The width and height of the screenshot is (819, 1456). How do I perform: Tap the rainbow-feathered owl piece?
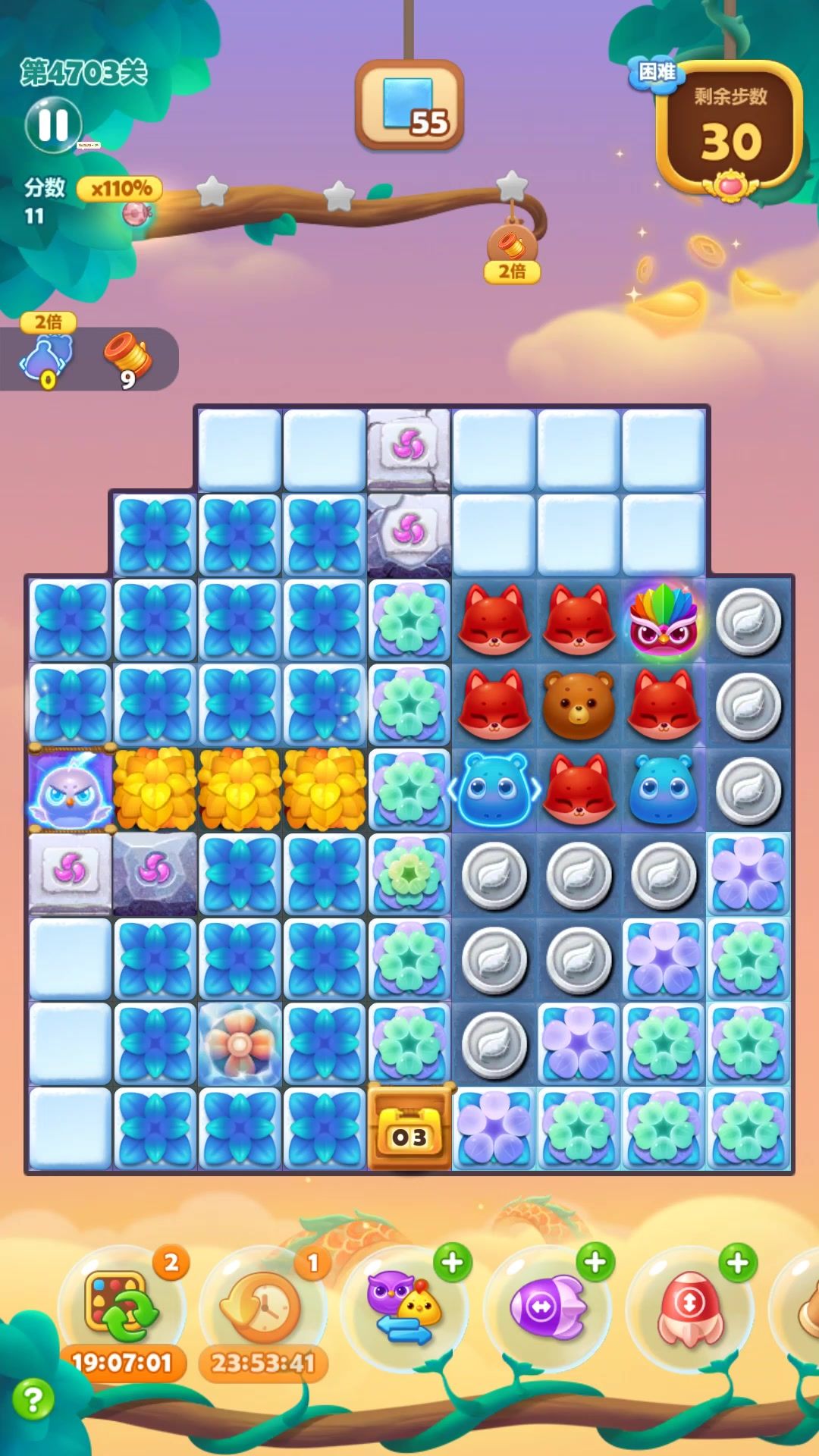tap(664, 620)
